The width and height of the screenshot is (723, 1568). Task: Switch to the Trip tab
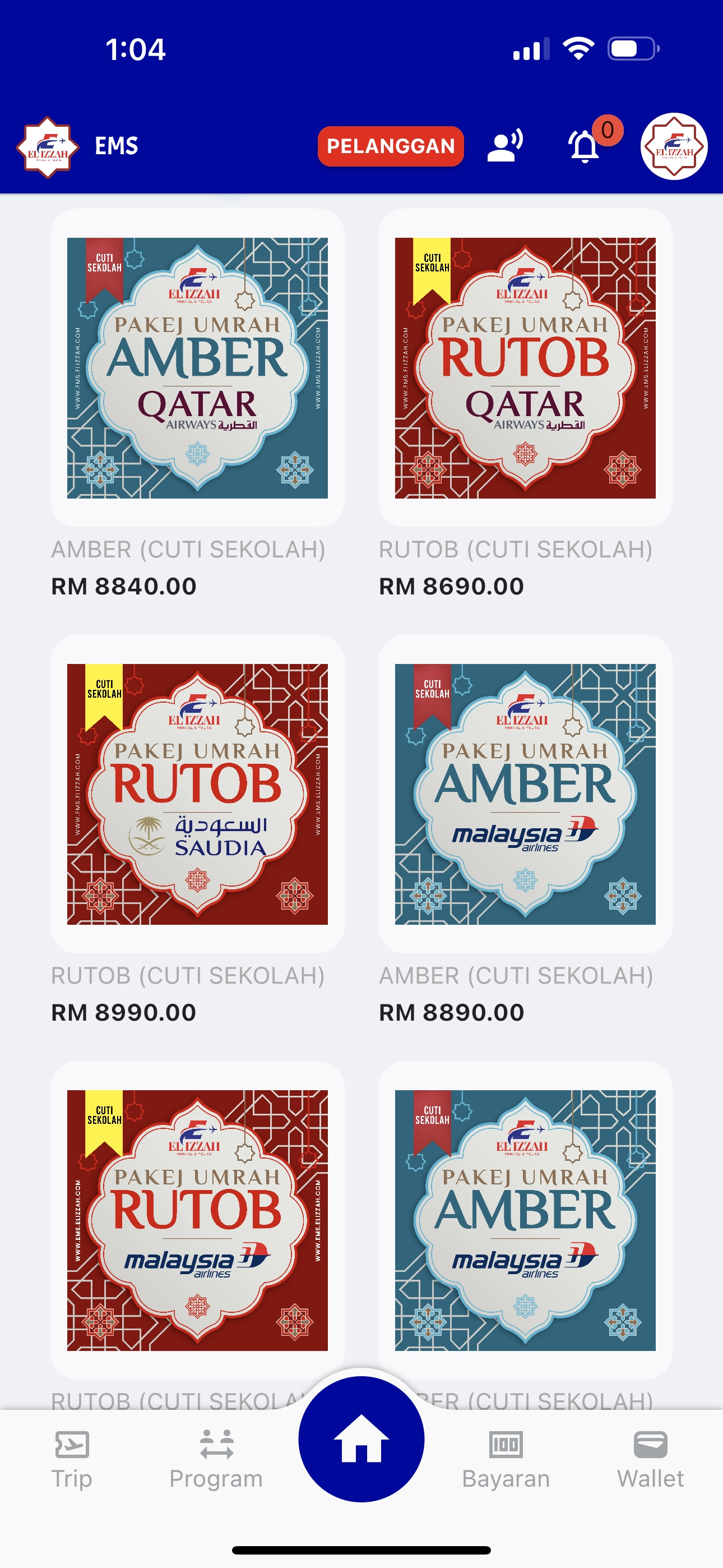click(x=72, y=1459)
